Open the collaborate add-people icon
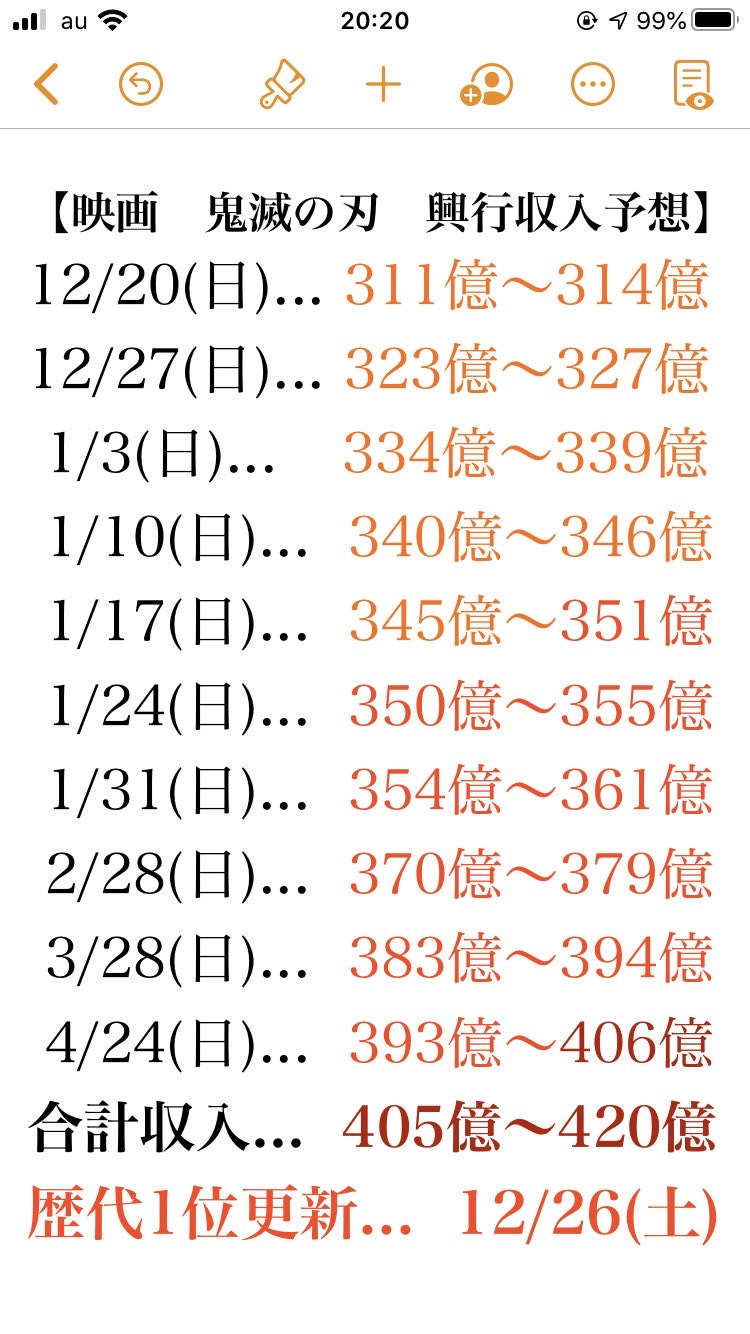The image size is (750, 1334). click(x=486, y=84)
